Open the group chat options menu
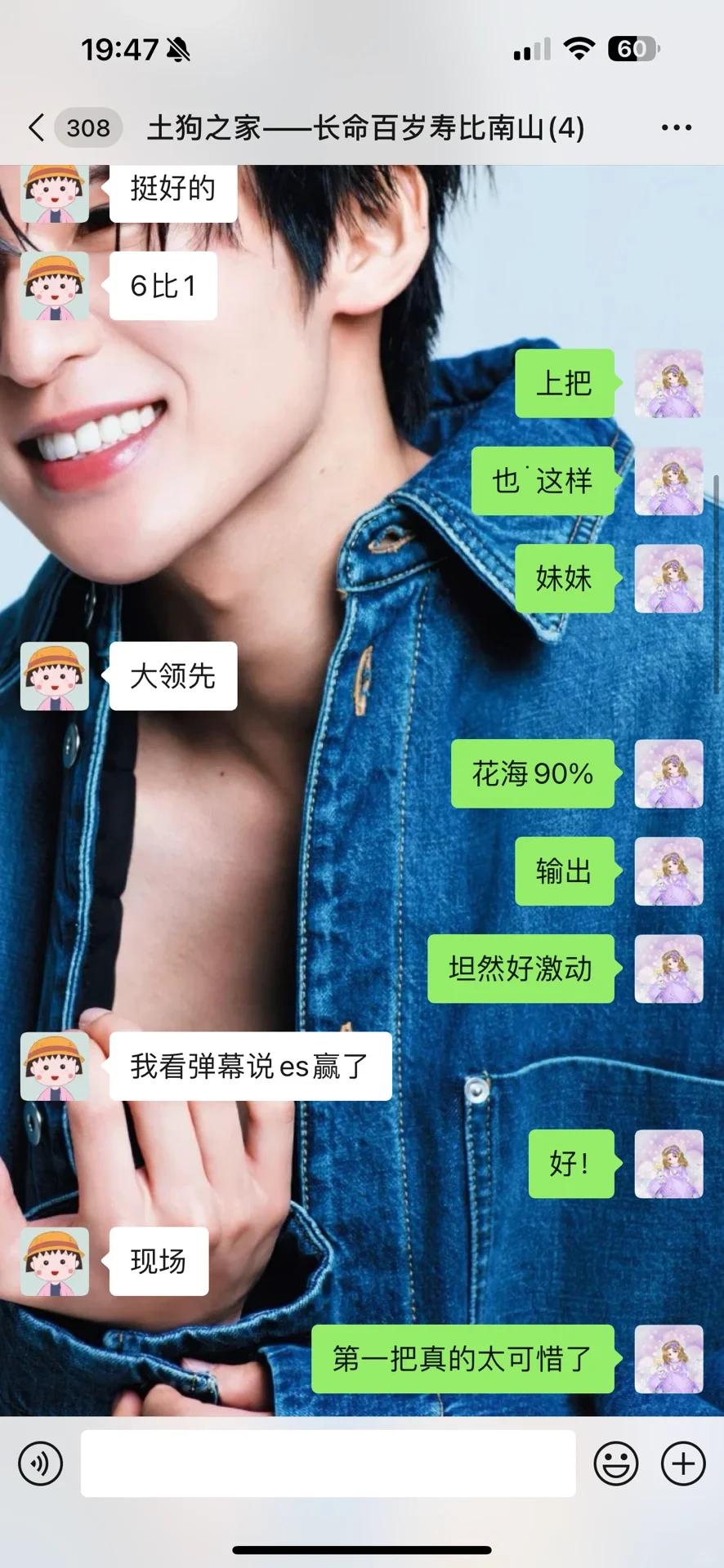This screenshot has width=724, height=1568. (676, 127)
